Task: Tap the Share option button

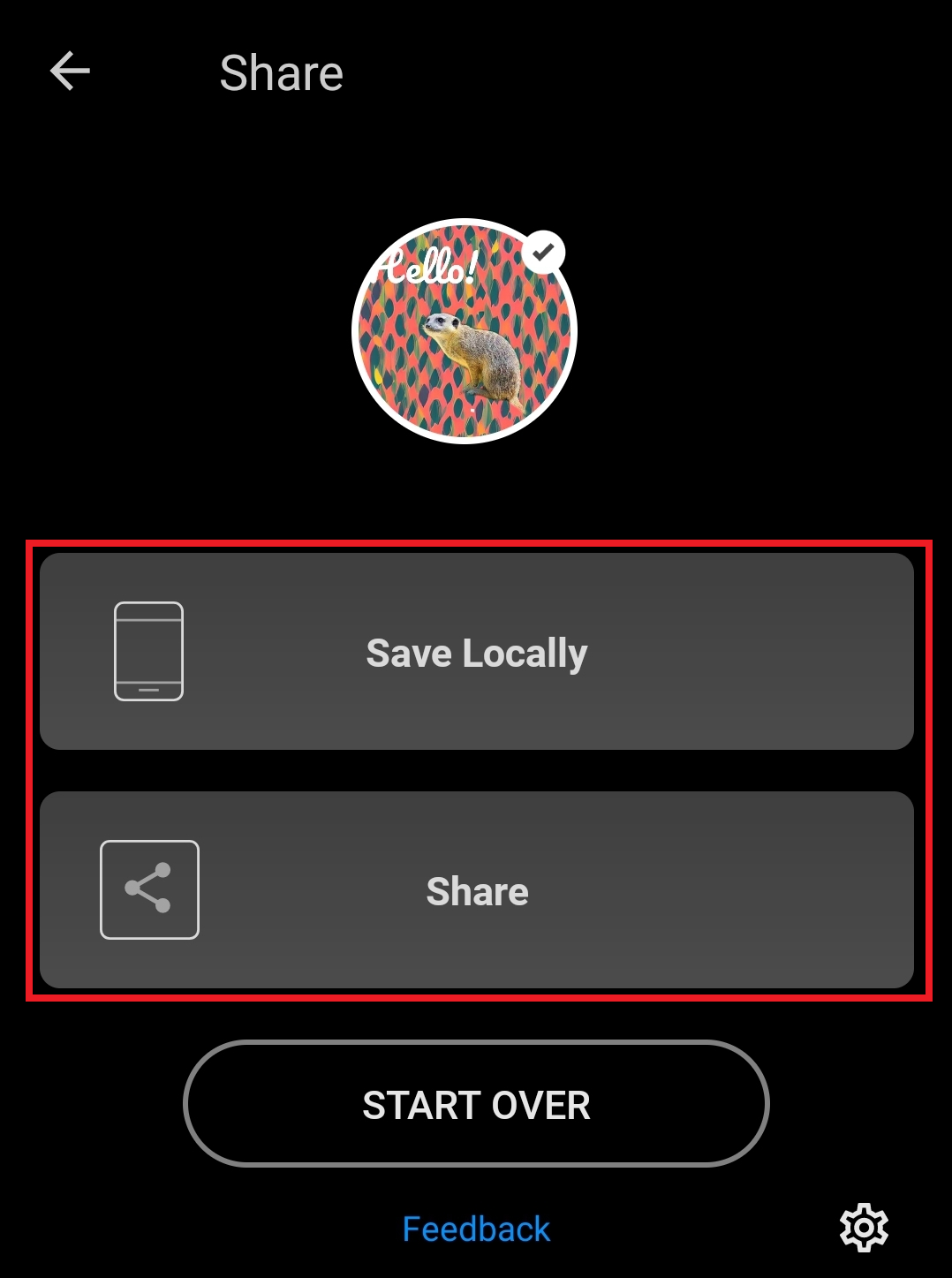Action: coord(476,890)
